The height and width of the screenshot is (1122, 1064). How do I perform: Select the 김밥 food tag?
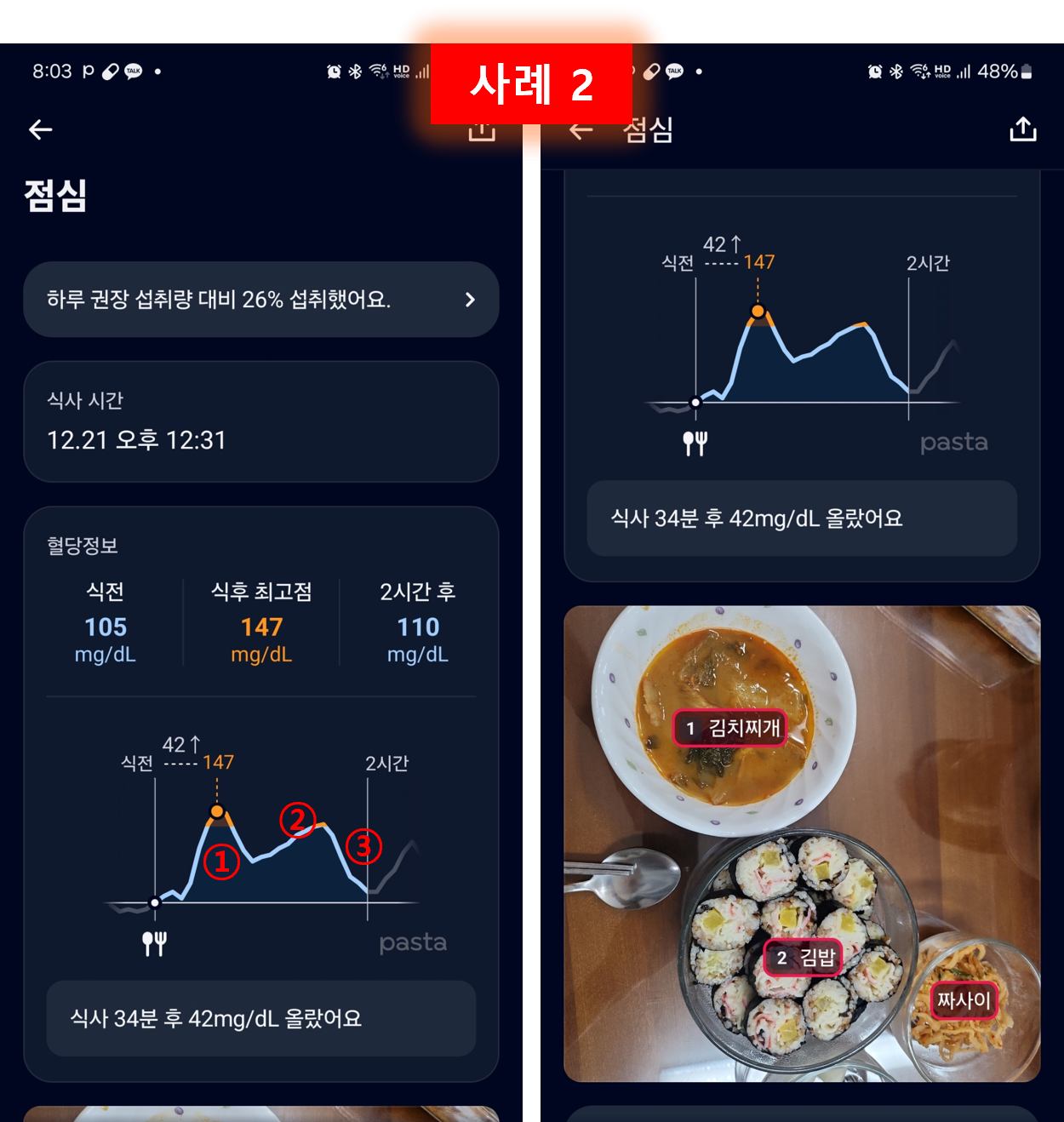click(801, 957)
